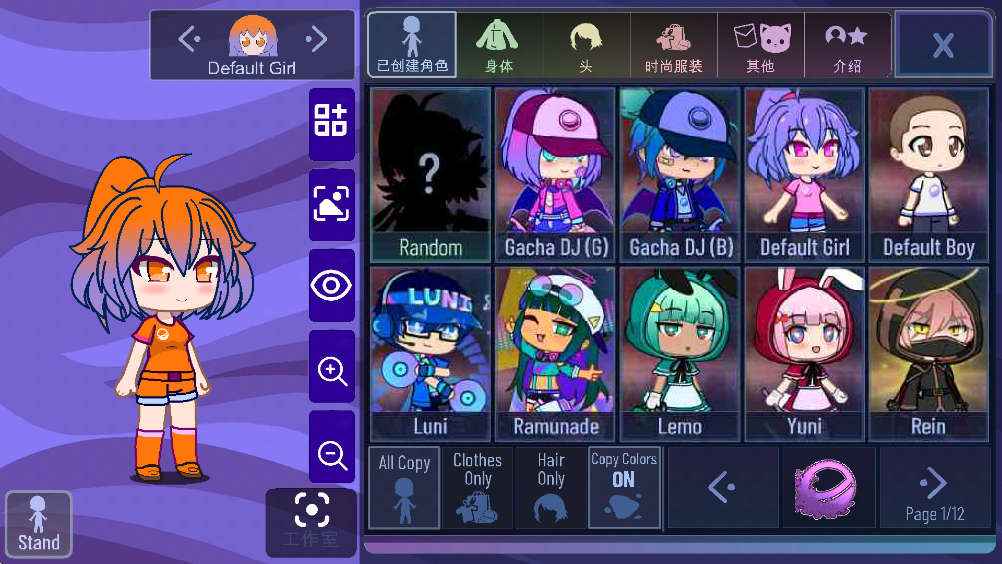Enable the All Copy option
The height and width of the screenshot is (564, 1002).
[404, 487]
